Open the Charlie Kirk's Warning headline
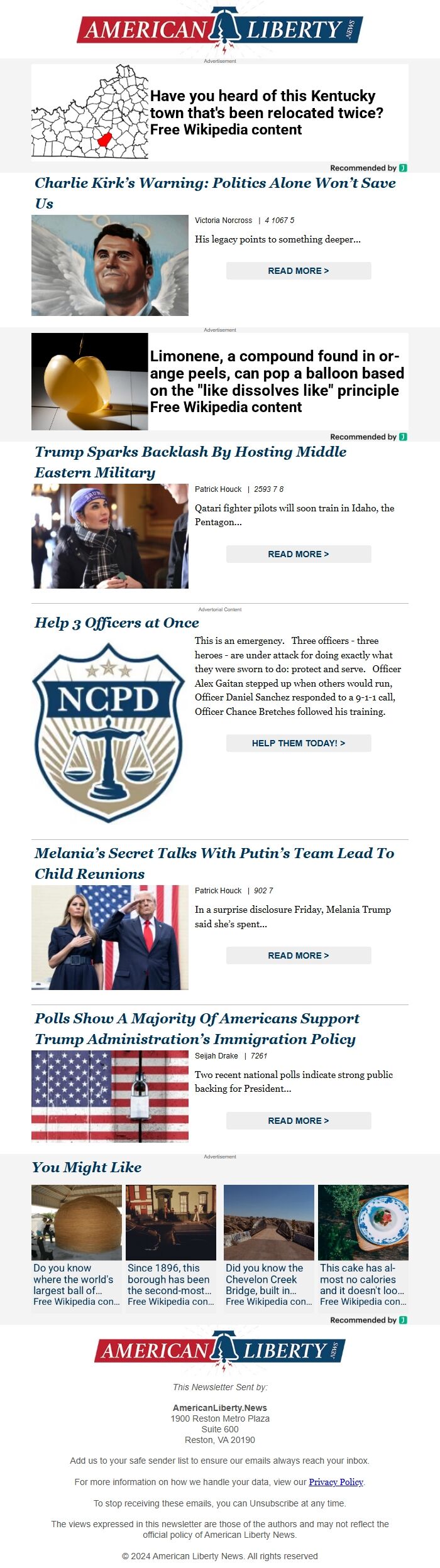The image size is (440, 1568). tap(215, 183)
